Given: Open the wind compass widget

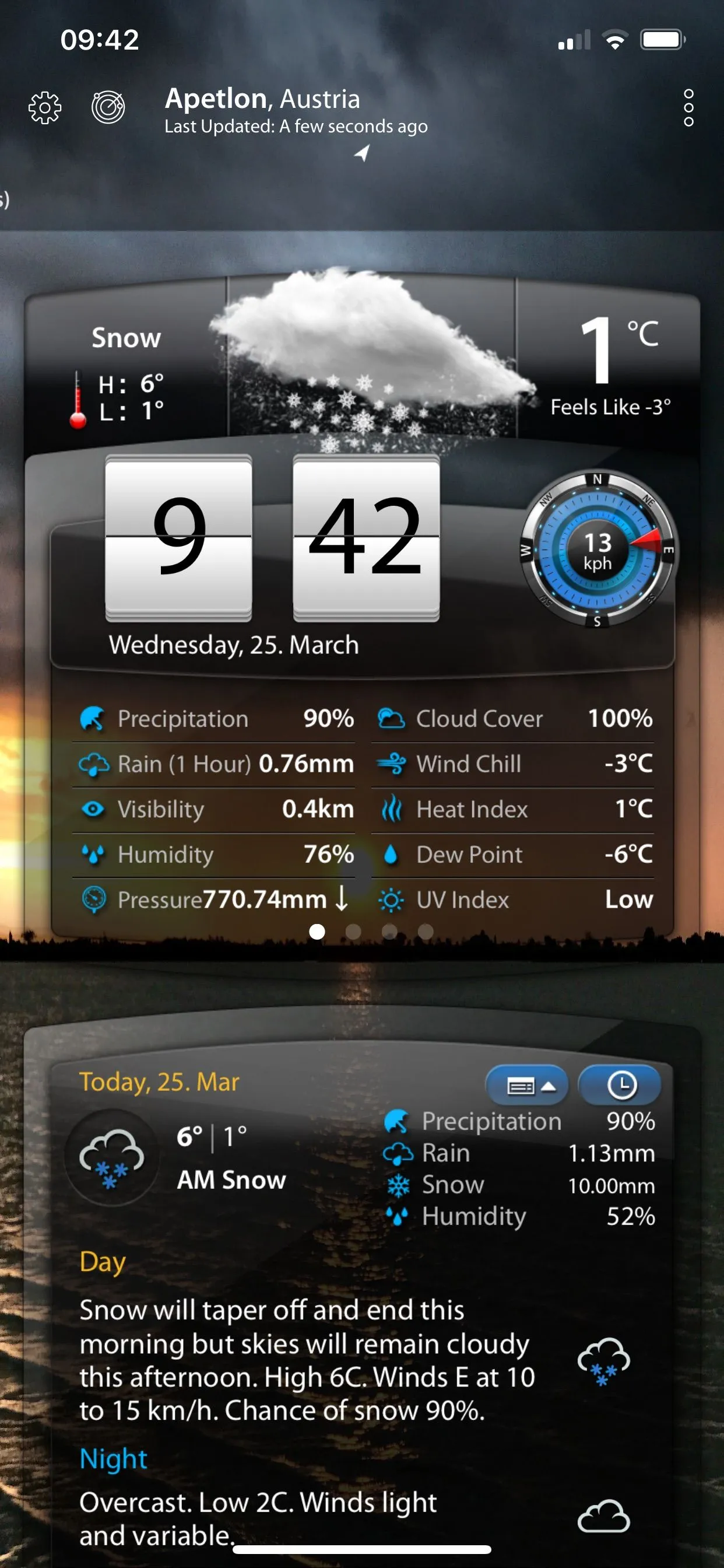Looking at the screenshot, I should coord(598,549).
